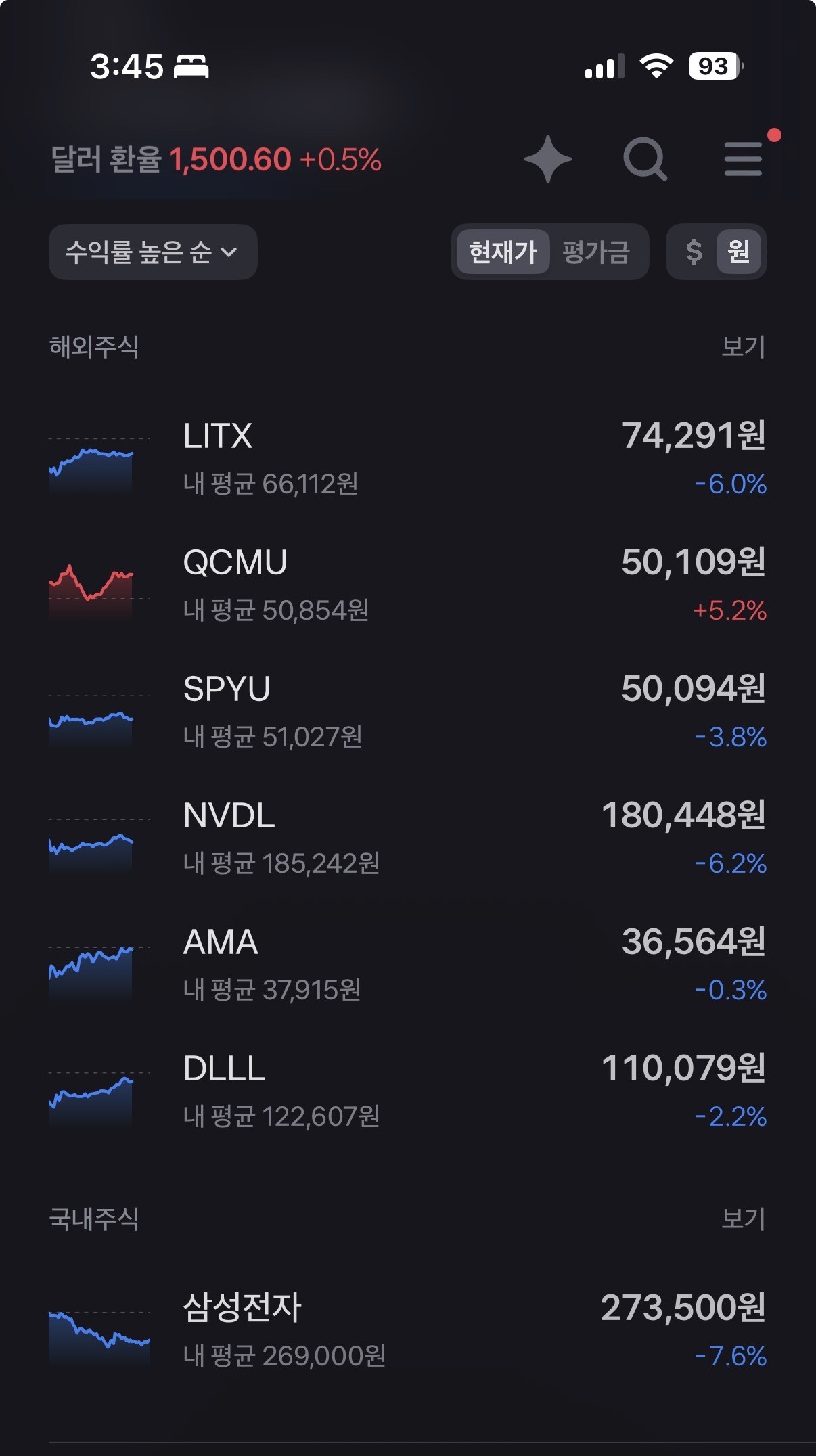816x1456 pixels.
Task: Open the QCMU stock row
Action: [x=408, y=586]
